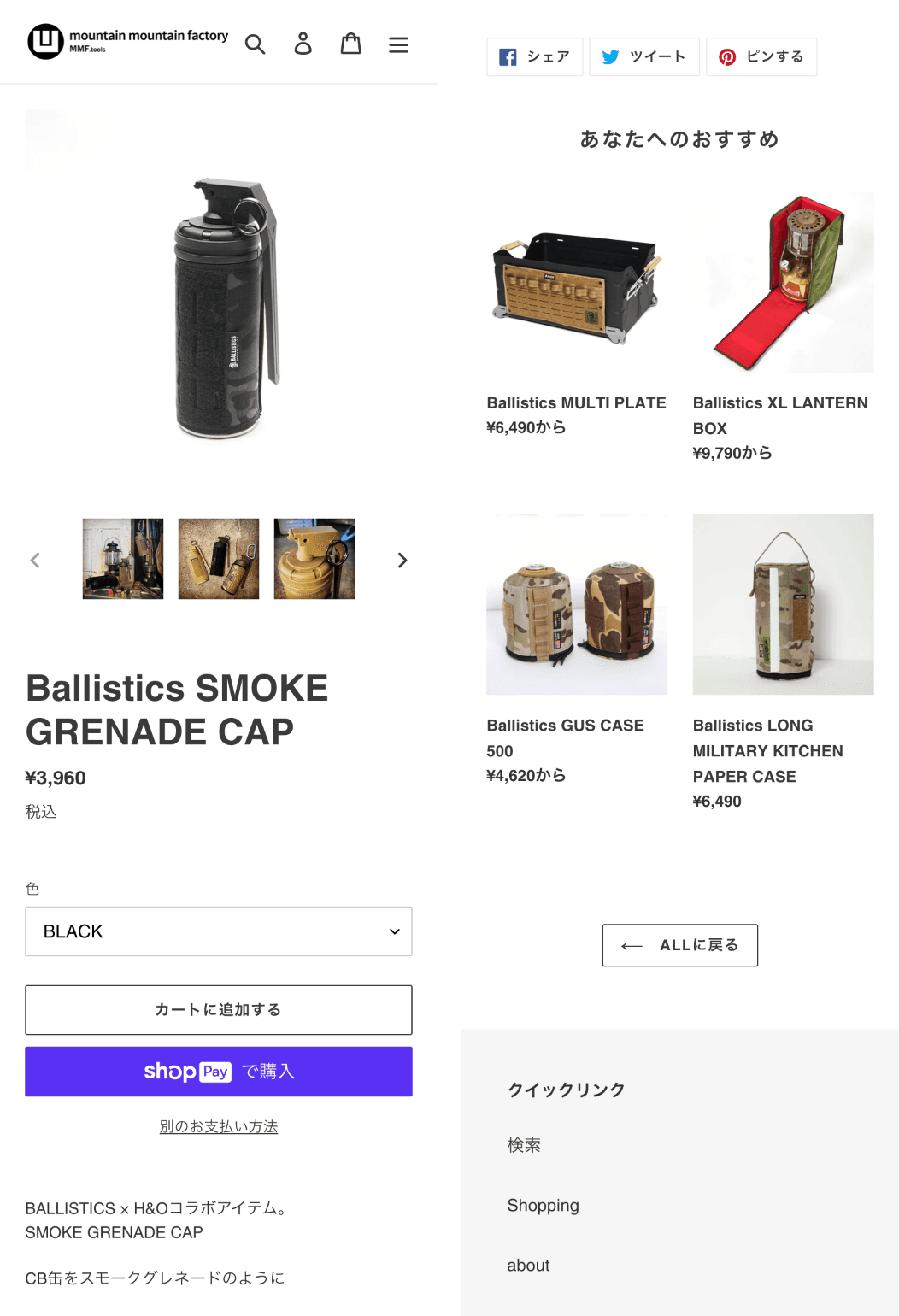This screenshot has width=899, height=1316.
Task: Pin the product with ピンする button
Action: pos(761,57)
